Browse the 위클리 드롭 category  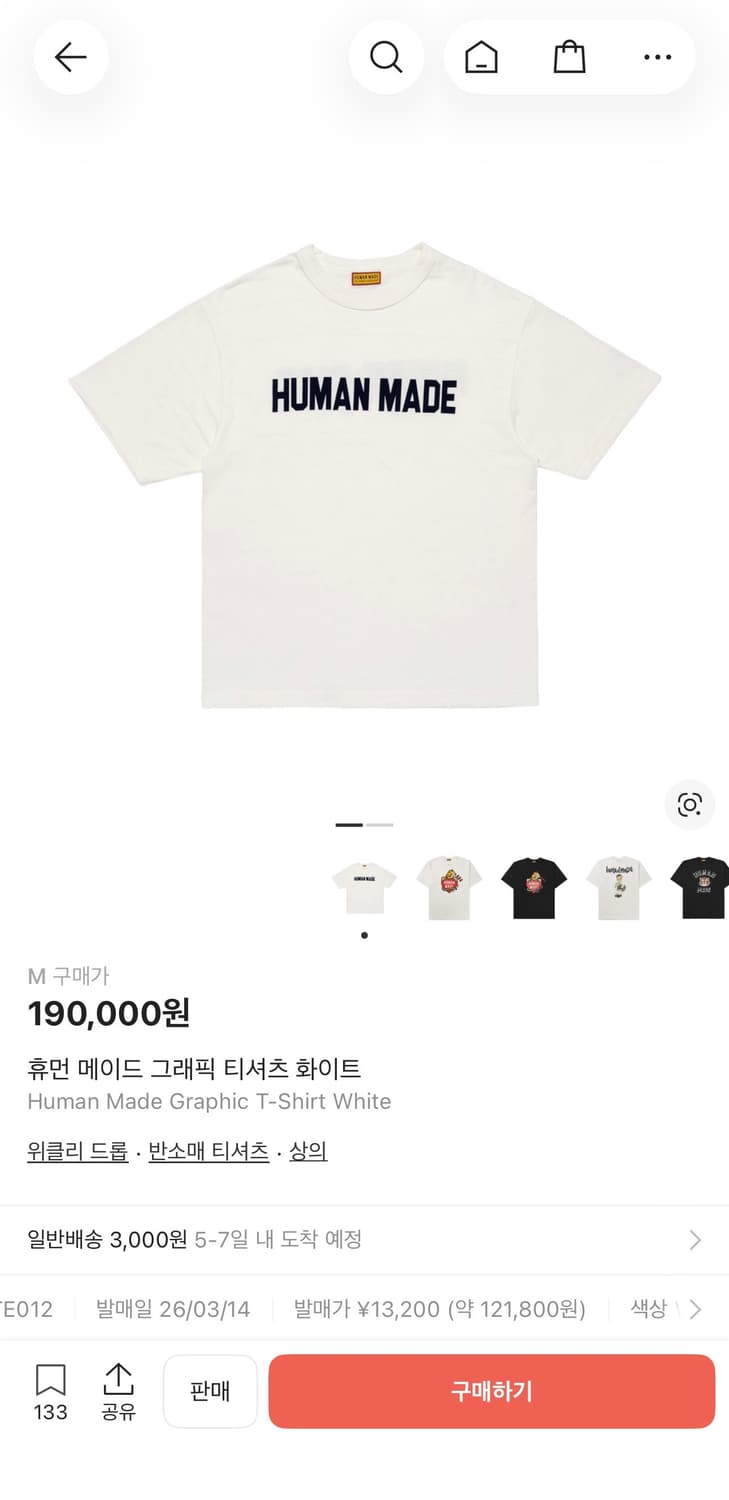(76, 1151)
